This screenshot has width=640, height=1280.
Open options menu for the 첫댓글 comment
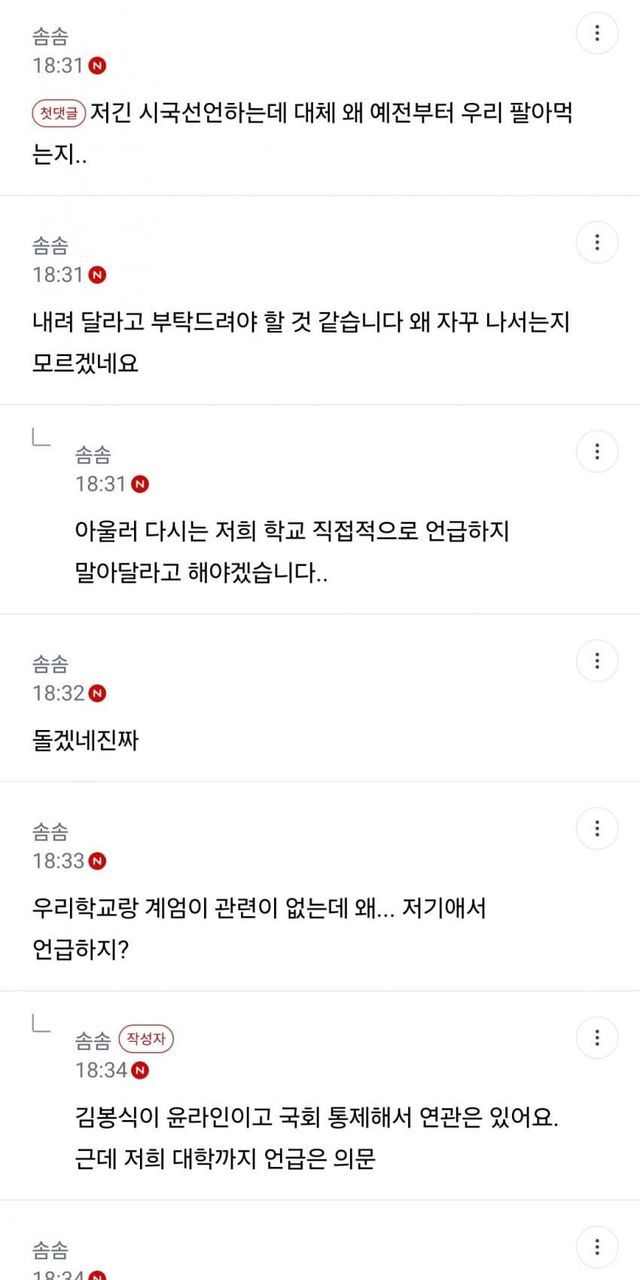click(x=597, y=34)
